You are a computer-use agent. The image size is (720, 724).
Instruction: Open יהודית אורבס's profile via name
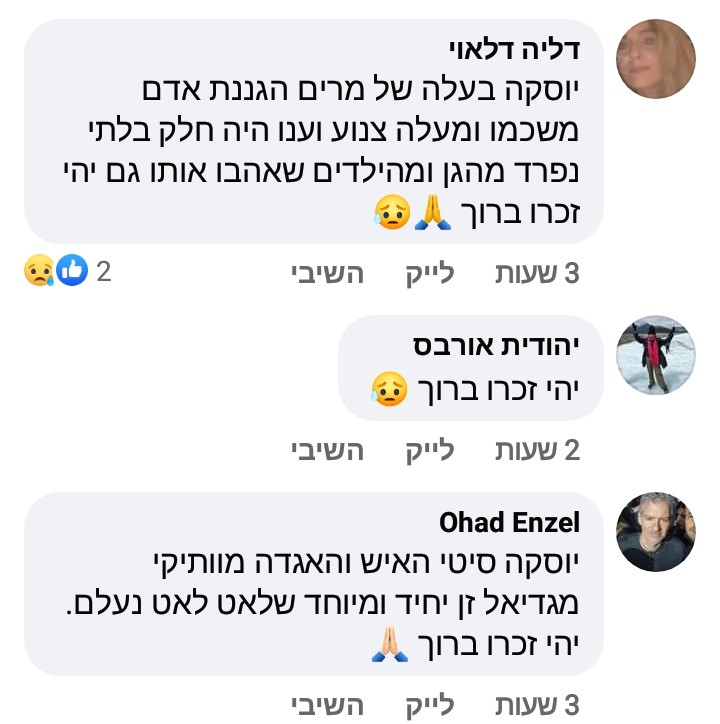[497, 346]
